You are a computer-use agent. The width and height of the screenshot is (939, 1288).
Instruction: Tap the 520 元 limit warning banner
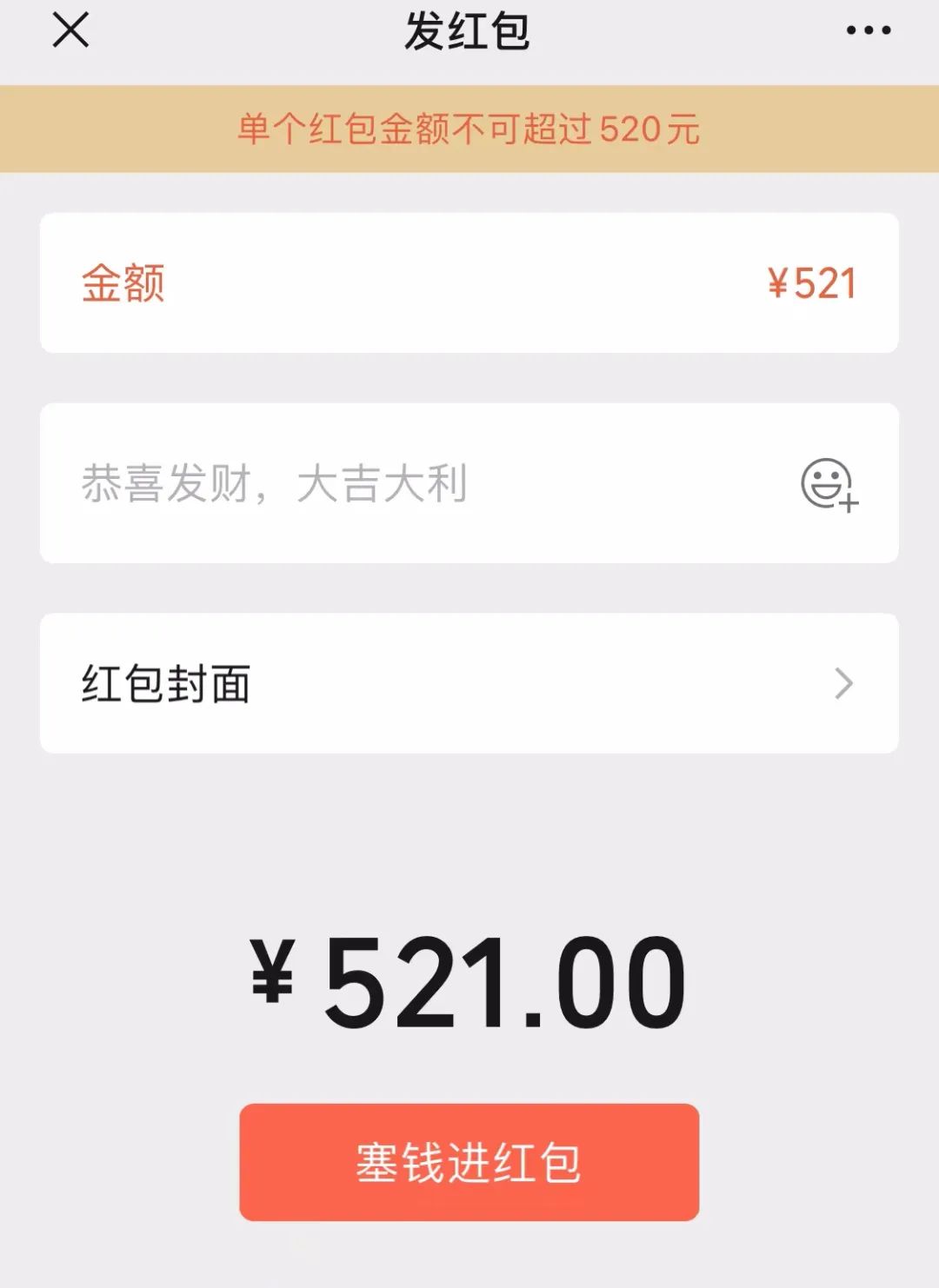pos(469,129)
